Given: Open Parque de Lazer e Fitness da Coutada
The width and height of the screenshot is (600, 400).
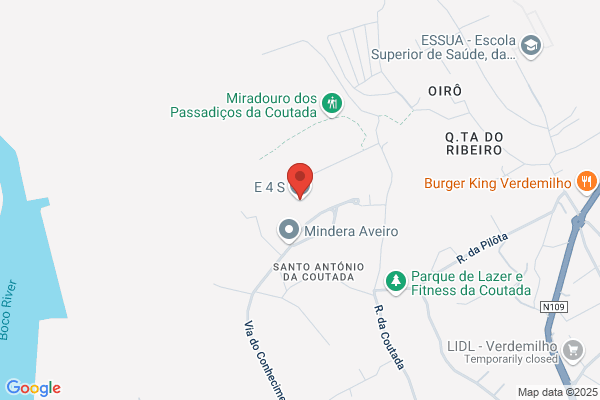Looking at the screenshot, I should (x=396, y=282).
